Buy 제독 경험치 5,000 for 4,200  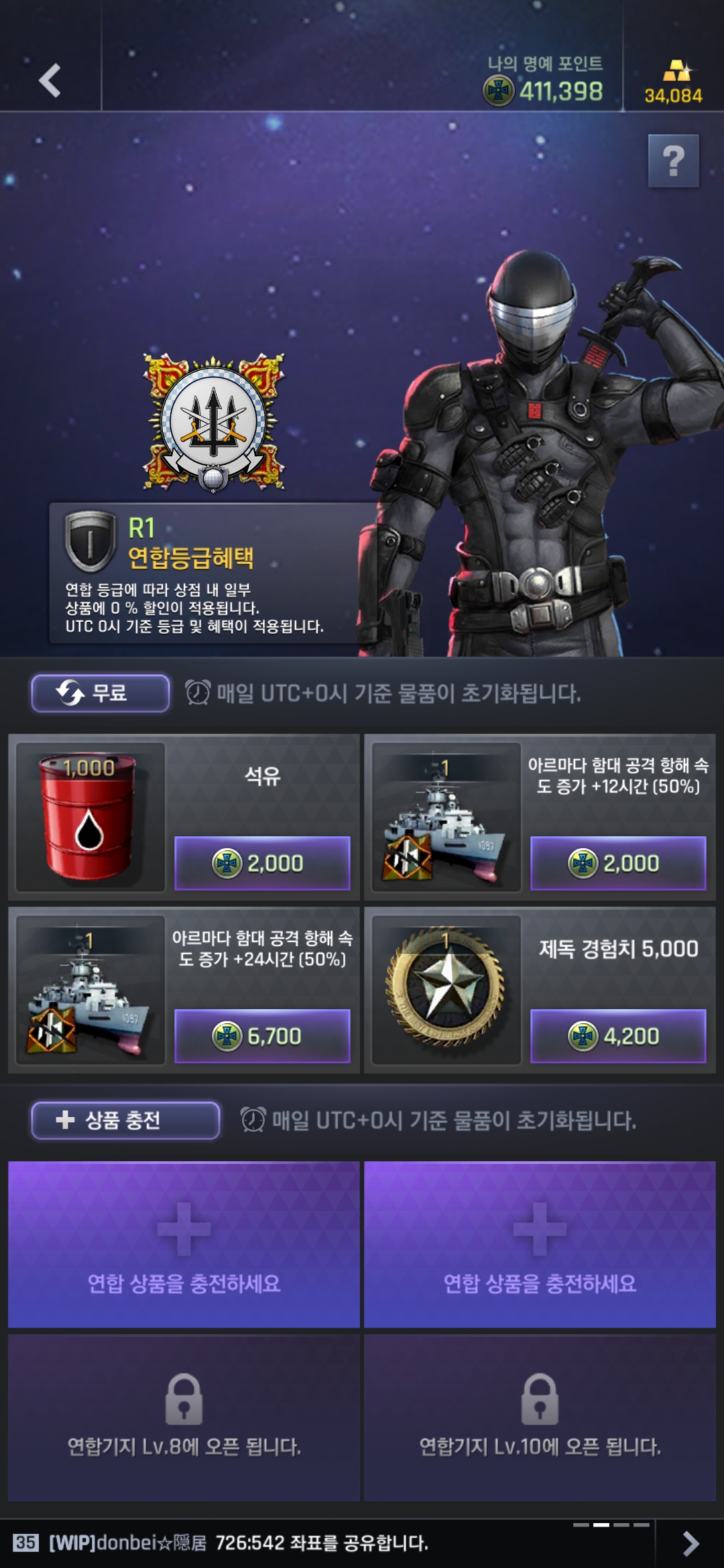click(617, 1036)
